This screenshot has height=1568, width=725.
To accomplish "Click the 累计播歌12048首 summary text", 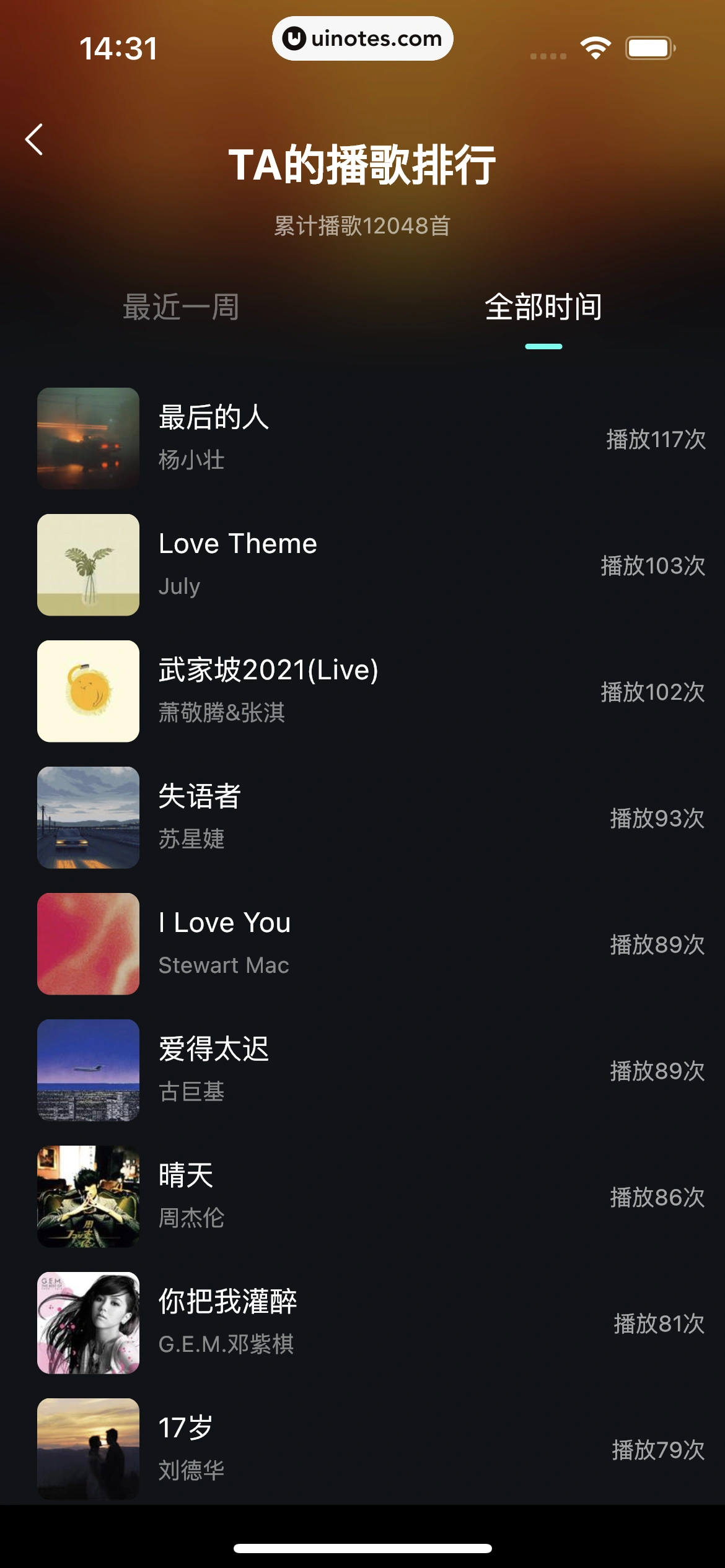I will [362, 226].
